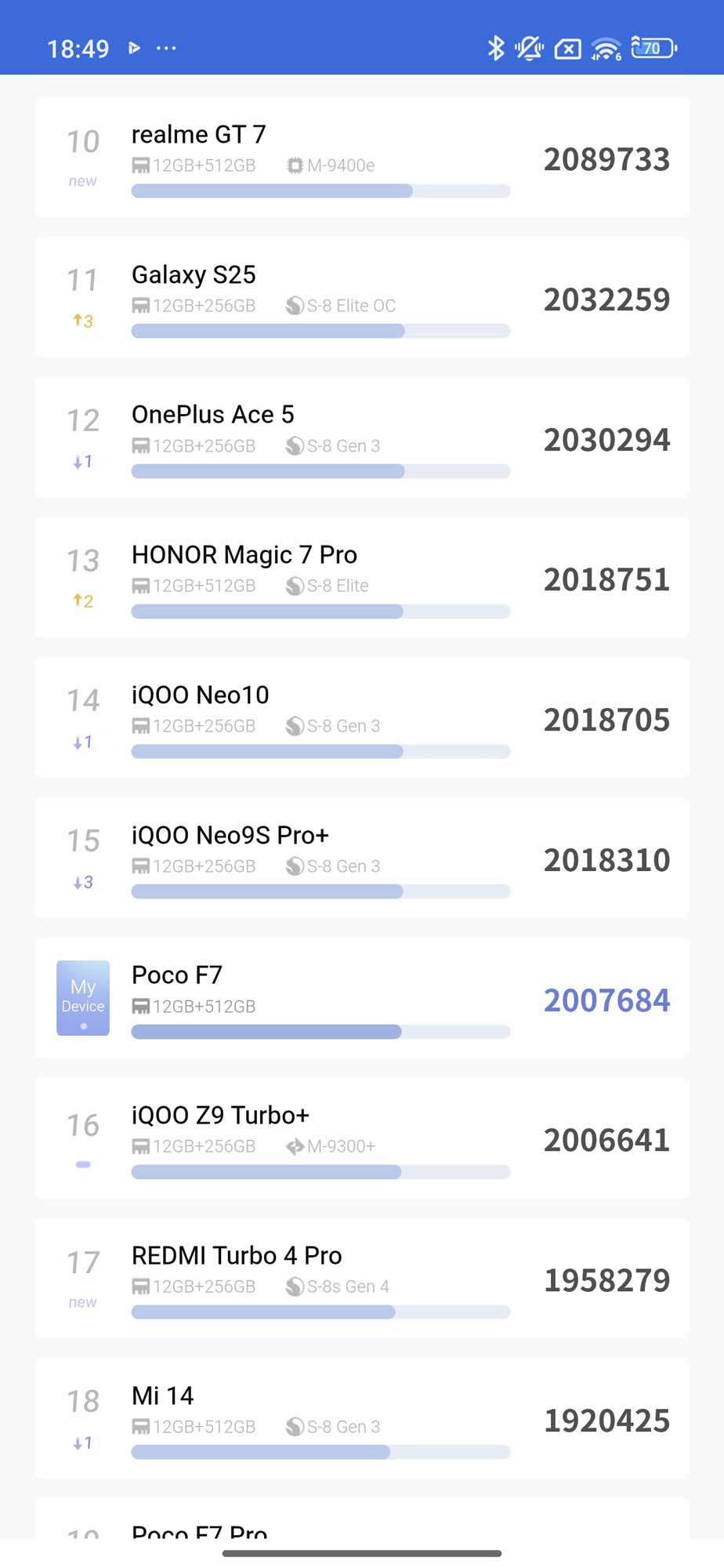Select the Galaxy S25 row
Screen dimensions: 724x1568
tap(362, 297)
